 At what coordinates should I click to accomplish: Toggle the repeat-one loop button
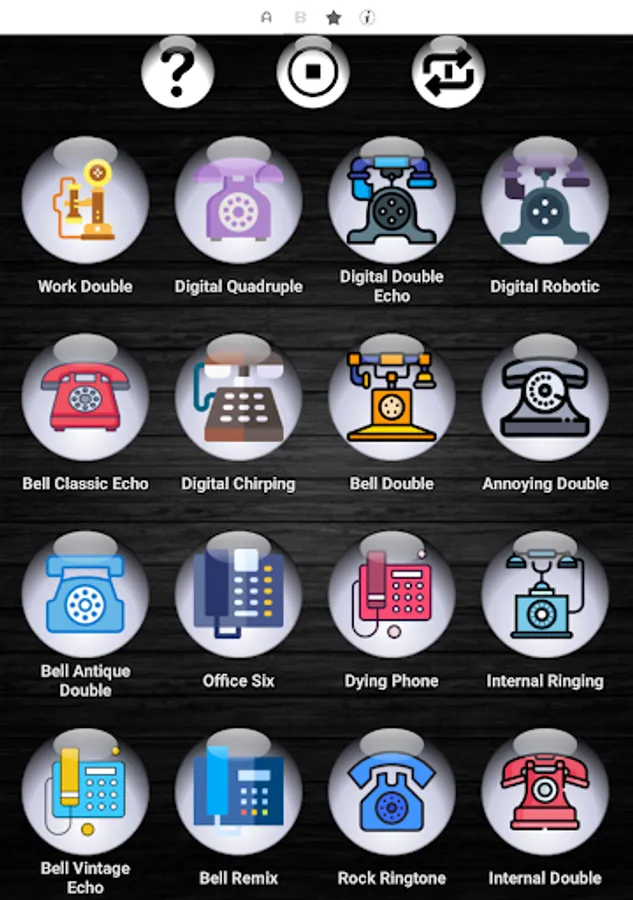point(448,72)
